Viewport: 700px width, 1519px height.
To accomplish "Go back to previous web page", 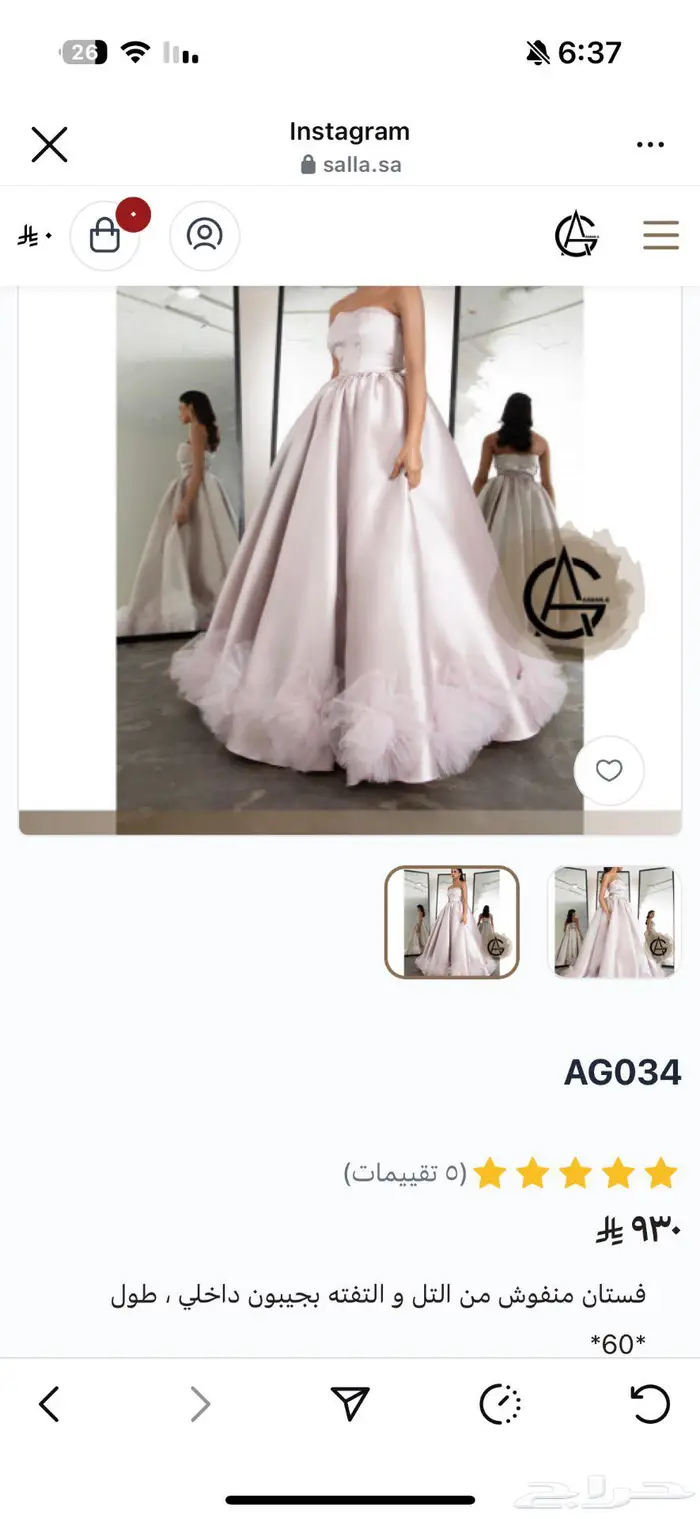I will coord(49,1404).
